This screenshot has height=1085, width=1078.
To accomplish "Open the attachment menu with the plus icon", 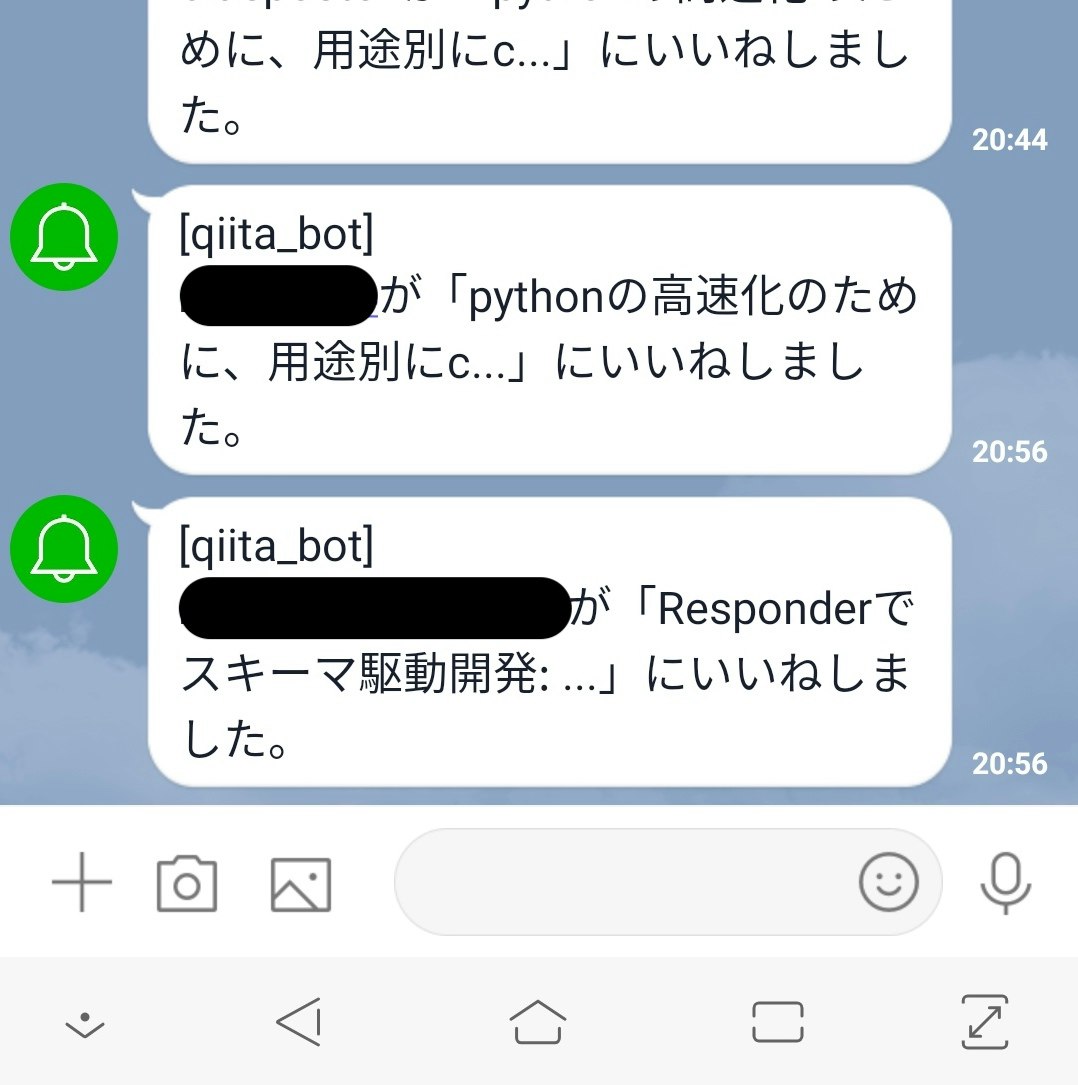I will 81,881.
